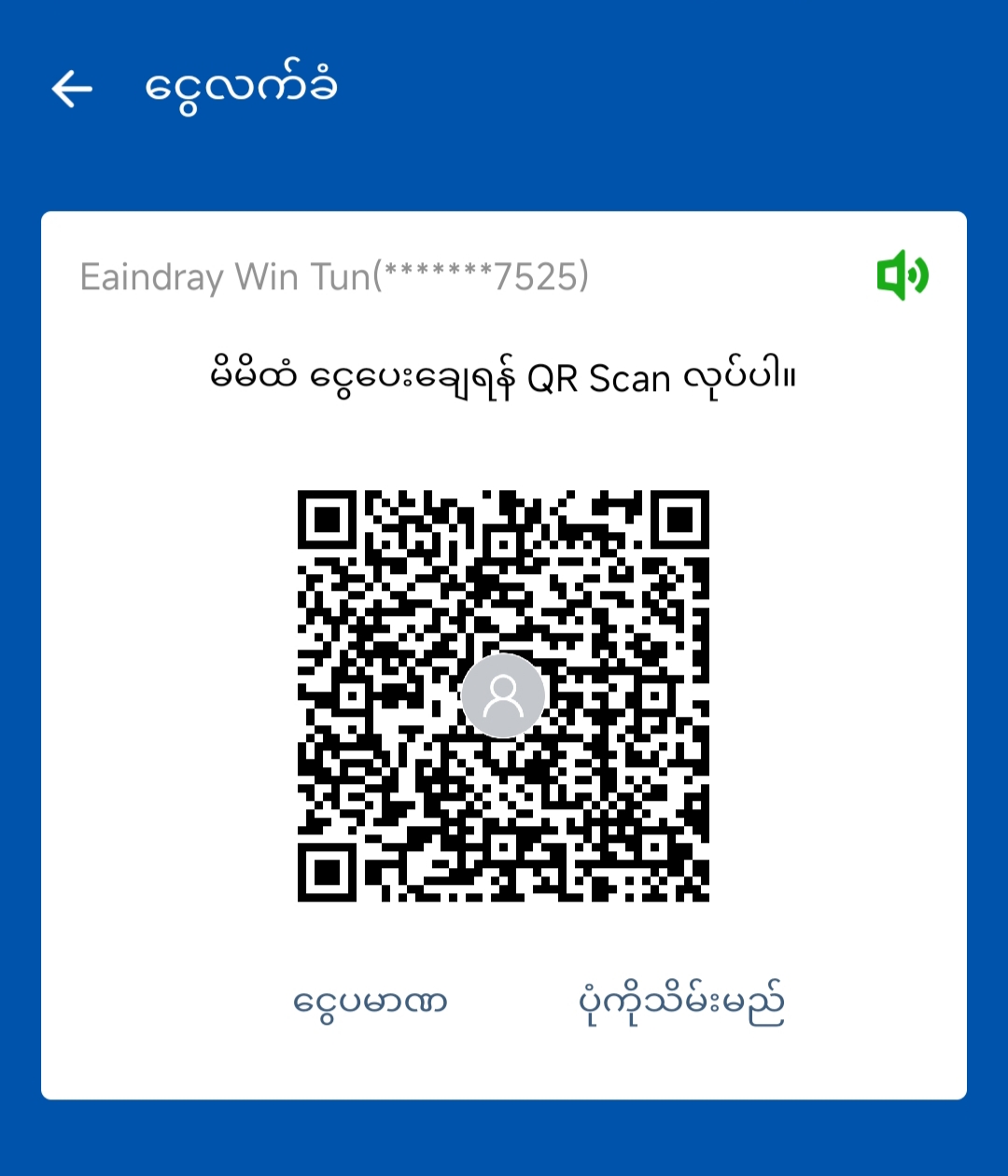This screenshot has width=1008, height=1176.
Task: Toggle the green speaker sound icon
Action: 903,275
